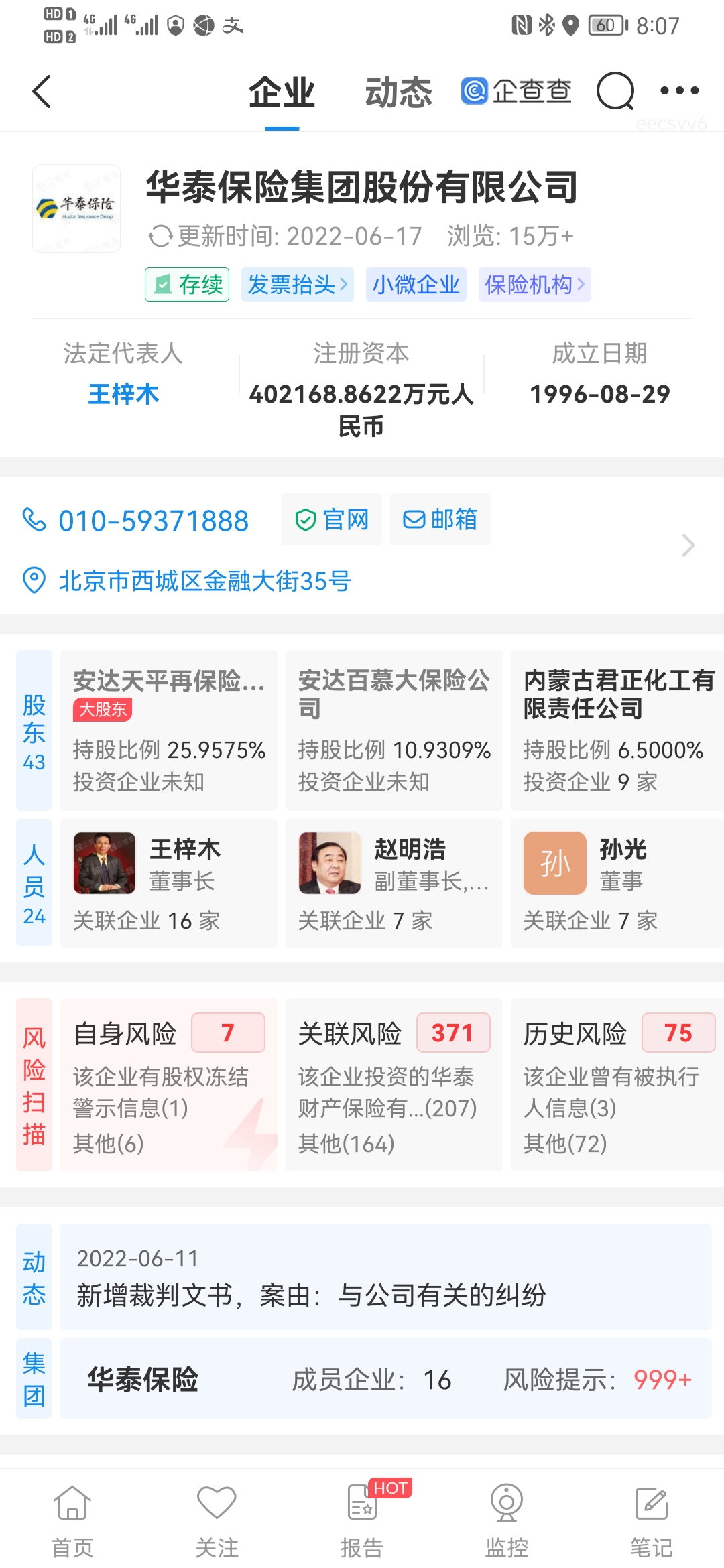Open the overflow menu with three dots
Screen dimensions: 724x1568
680,92
